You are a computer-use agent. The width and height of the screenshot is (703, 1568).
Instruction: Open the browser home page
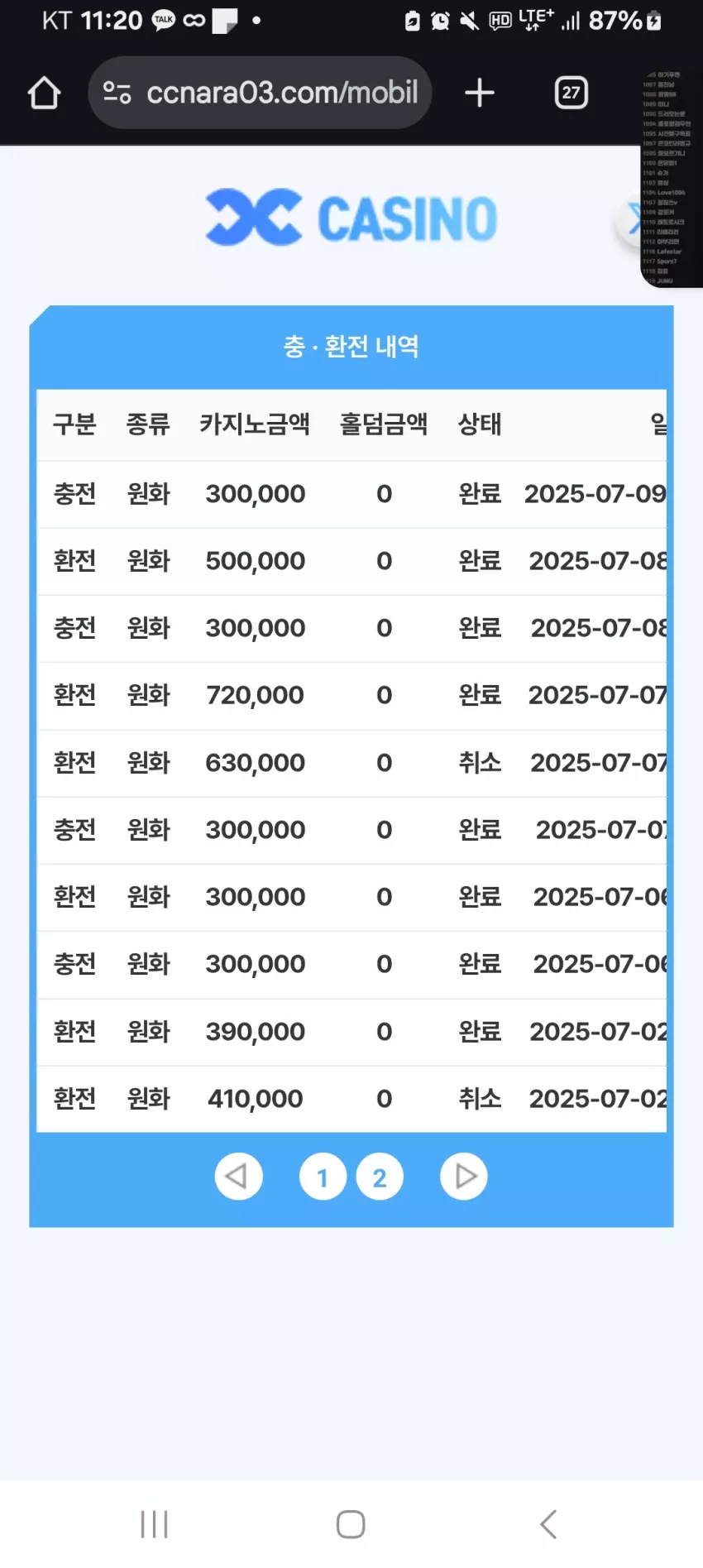click(x=44, y=93)
